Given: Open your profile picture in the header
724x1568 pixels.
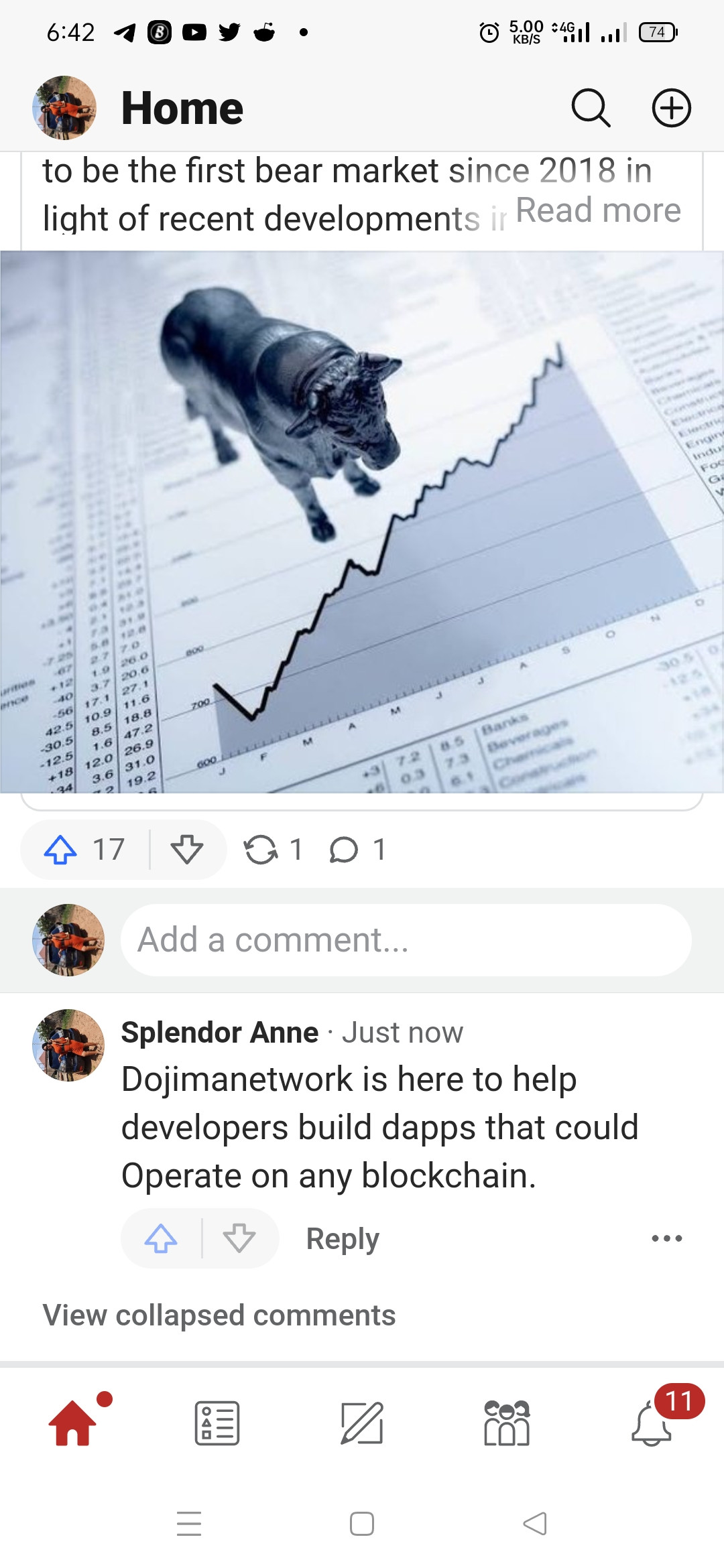Looking at the screenshot, I should [64, 108].
